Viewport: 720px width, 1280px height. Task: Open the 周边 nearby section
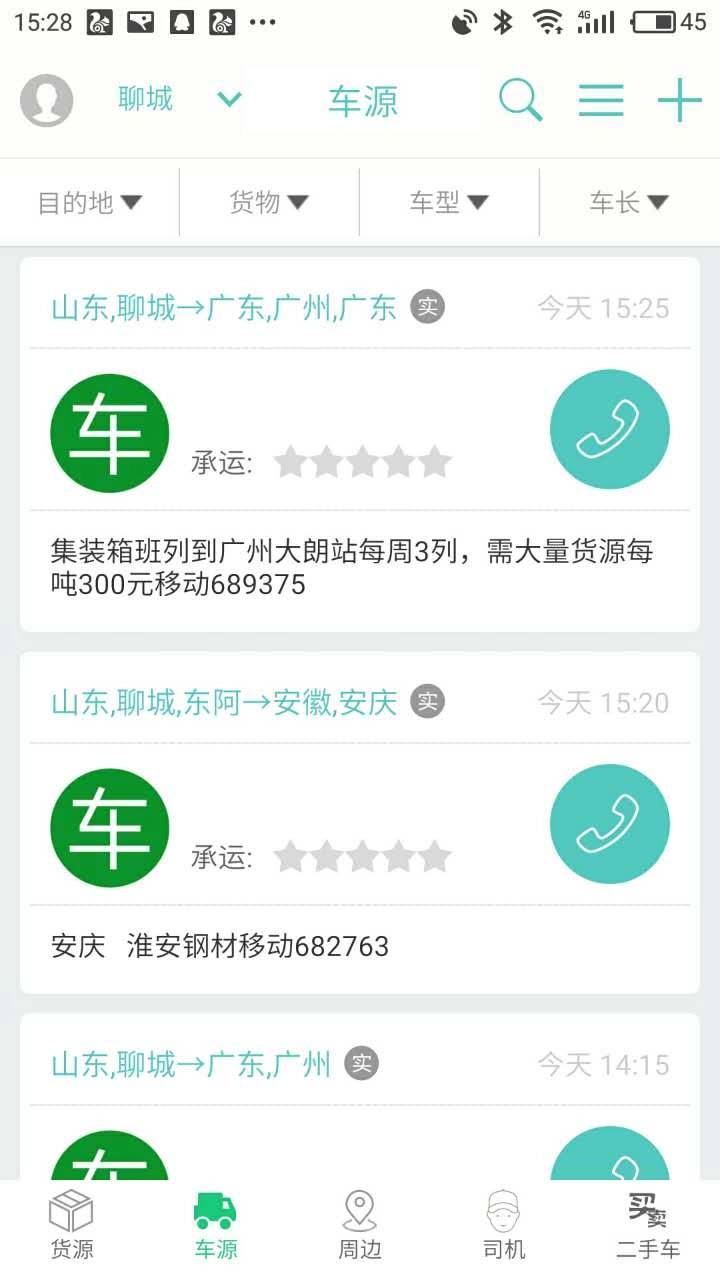(359, 1225)
